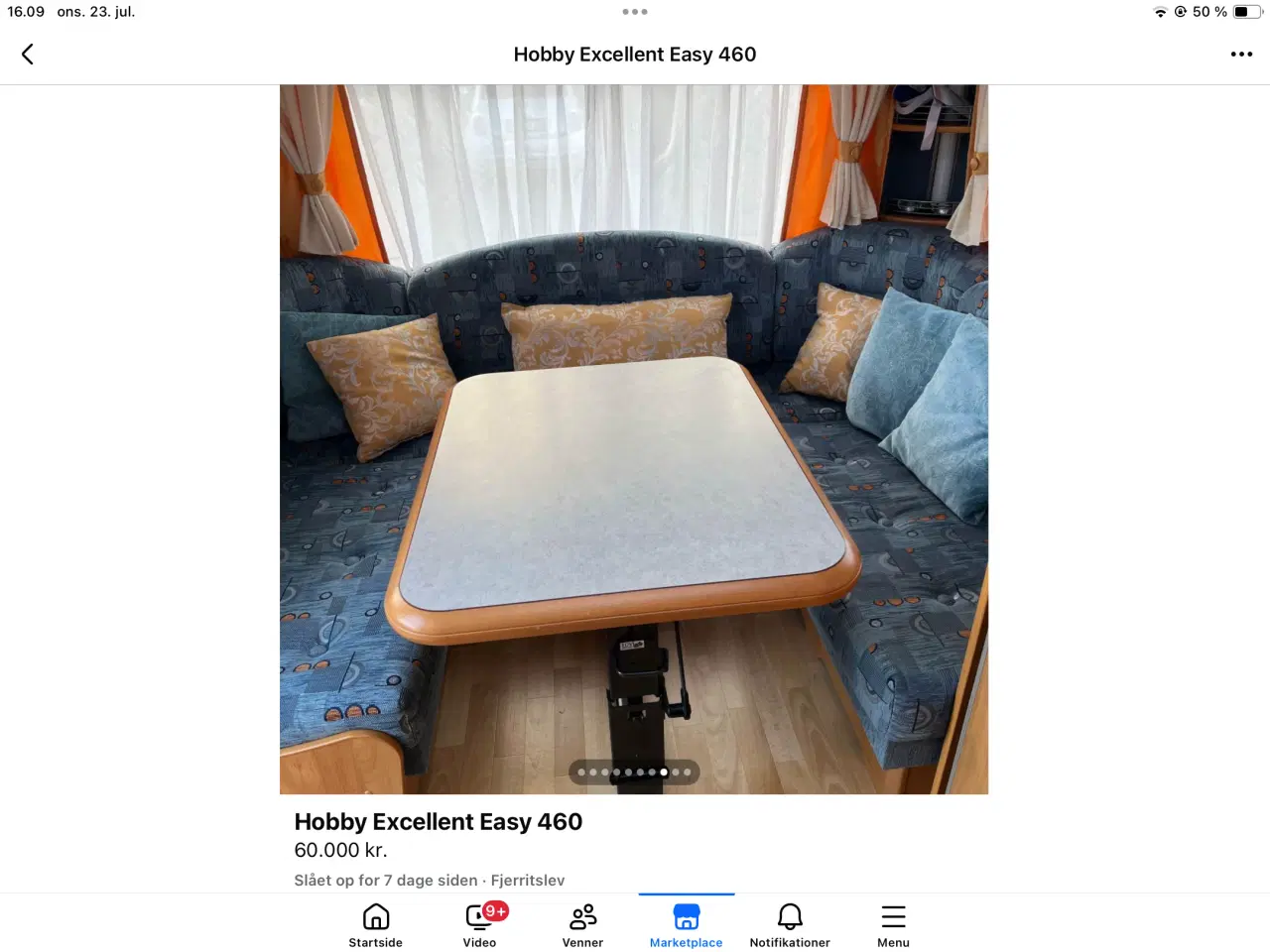The height and width of the screenshot is (952, 1270).
Task: Switch to the Startside tab
Action: coord(376,925)
